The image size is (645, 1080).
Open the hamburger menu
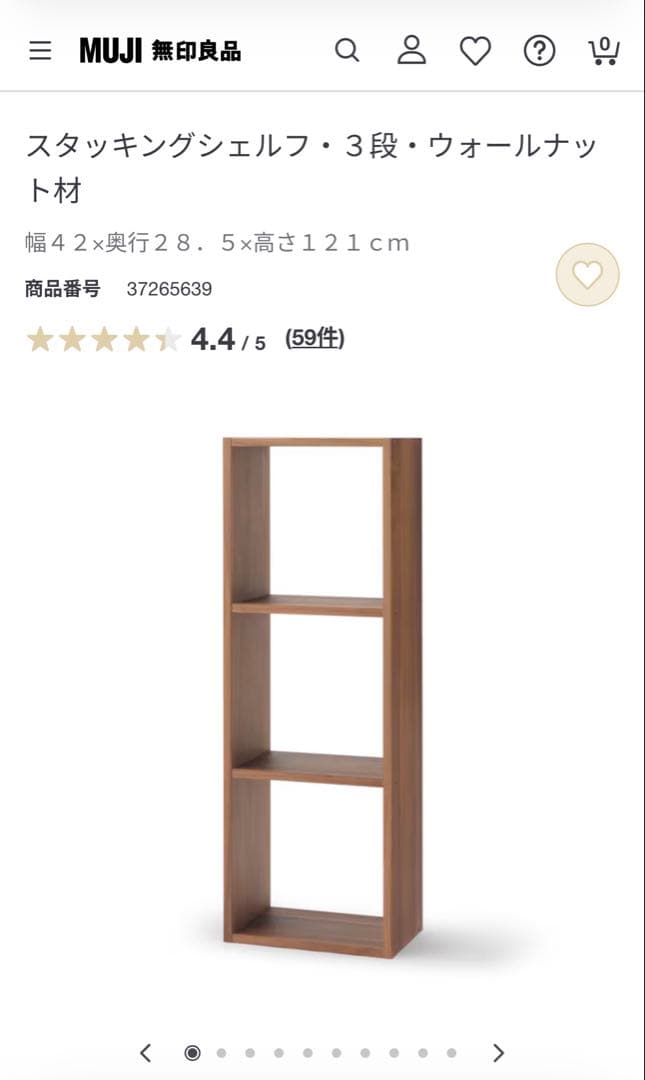click(x=40, y=51)
